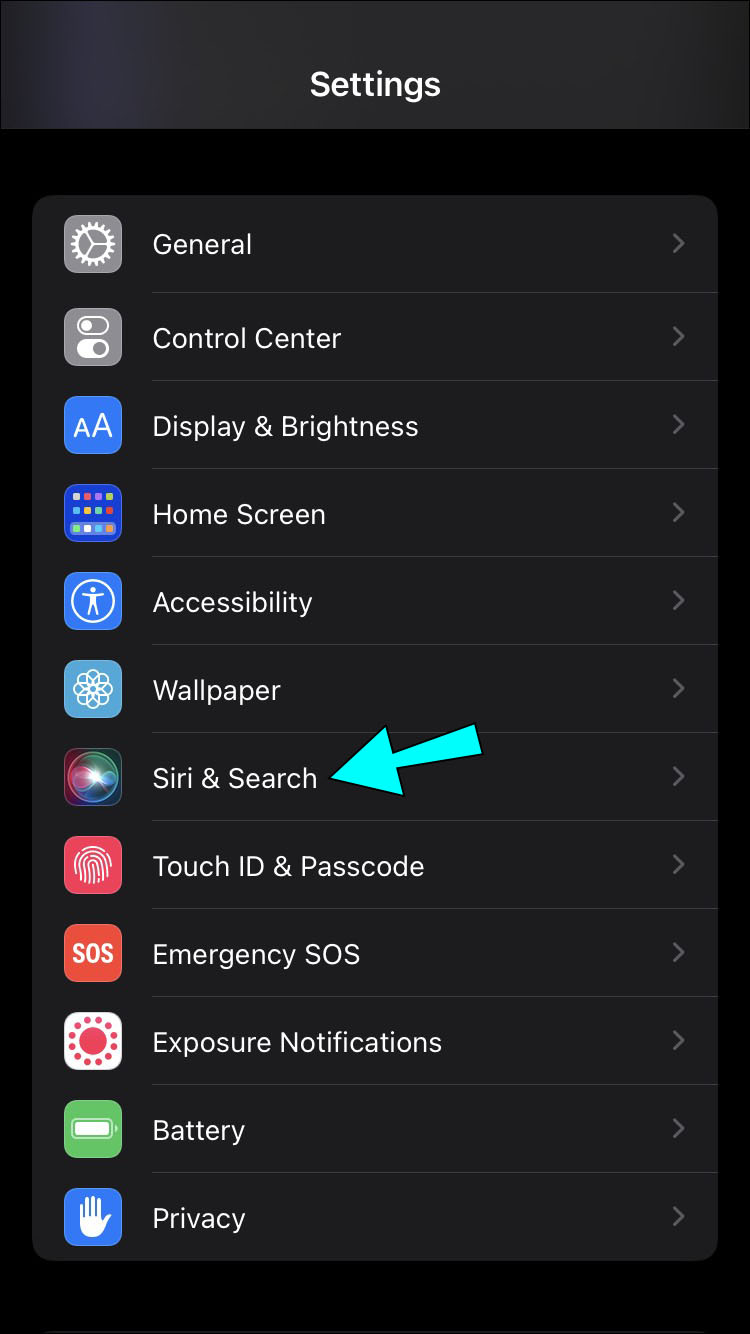Open Siri & Search settings

click(x=234, y=778)
